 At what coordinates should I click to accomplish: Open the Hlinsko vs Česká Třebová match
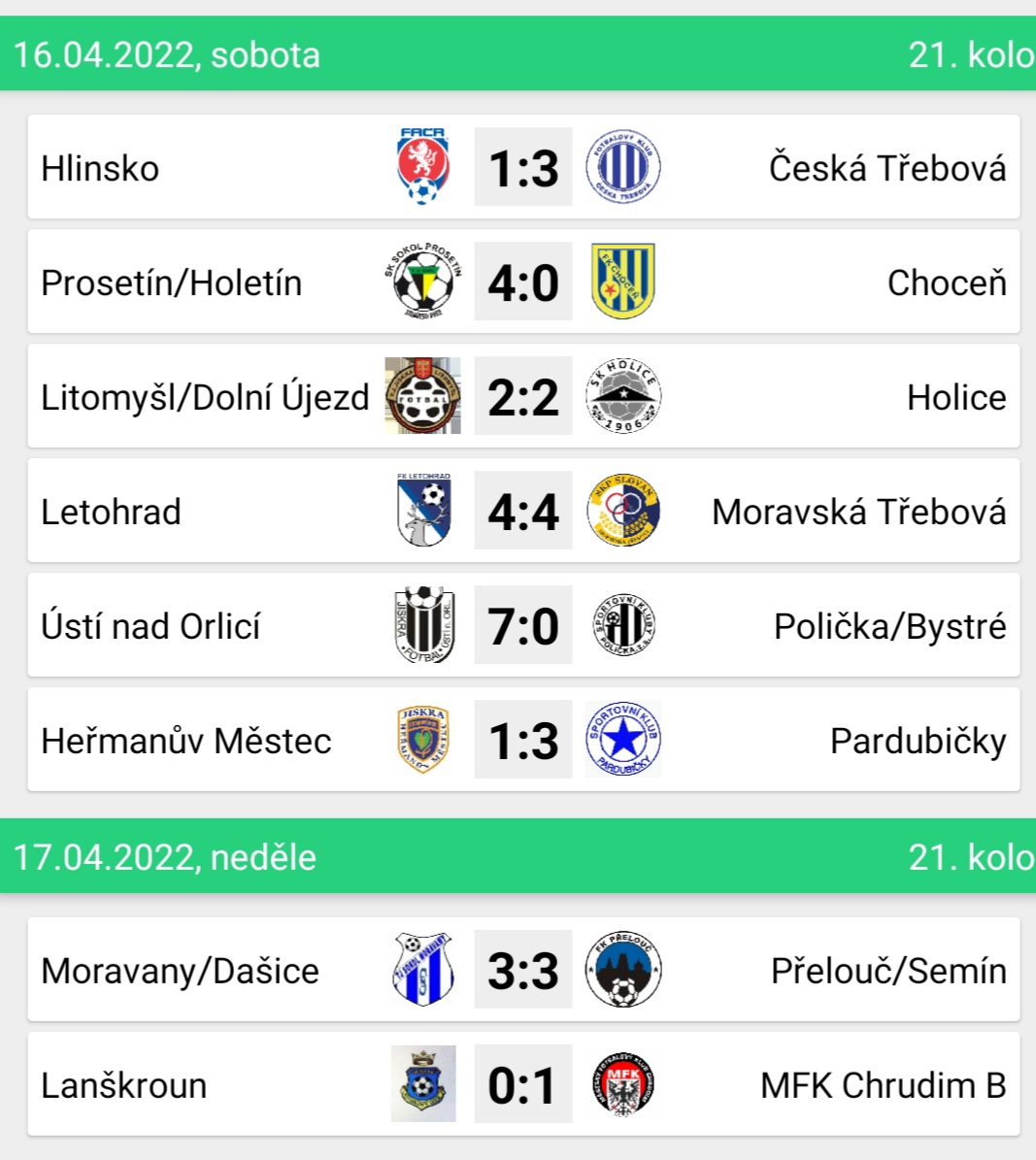(x=522, y=168)
